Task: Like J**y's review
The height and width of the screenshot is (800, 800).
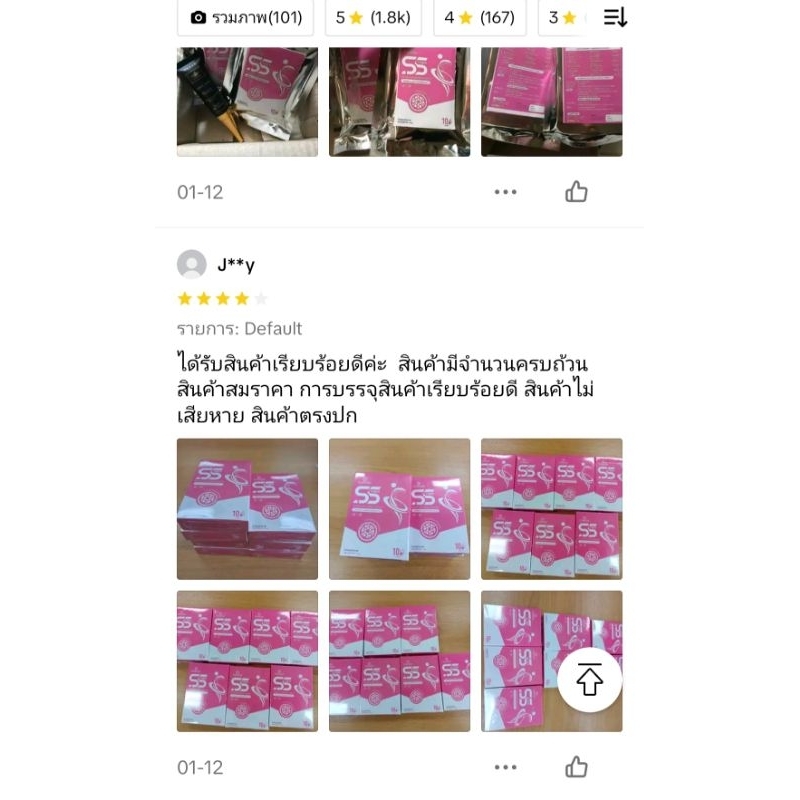Action: pyautogui.click(x=576, y=767)
